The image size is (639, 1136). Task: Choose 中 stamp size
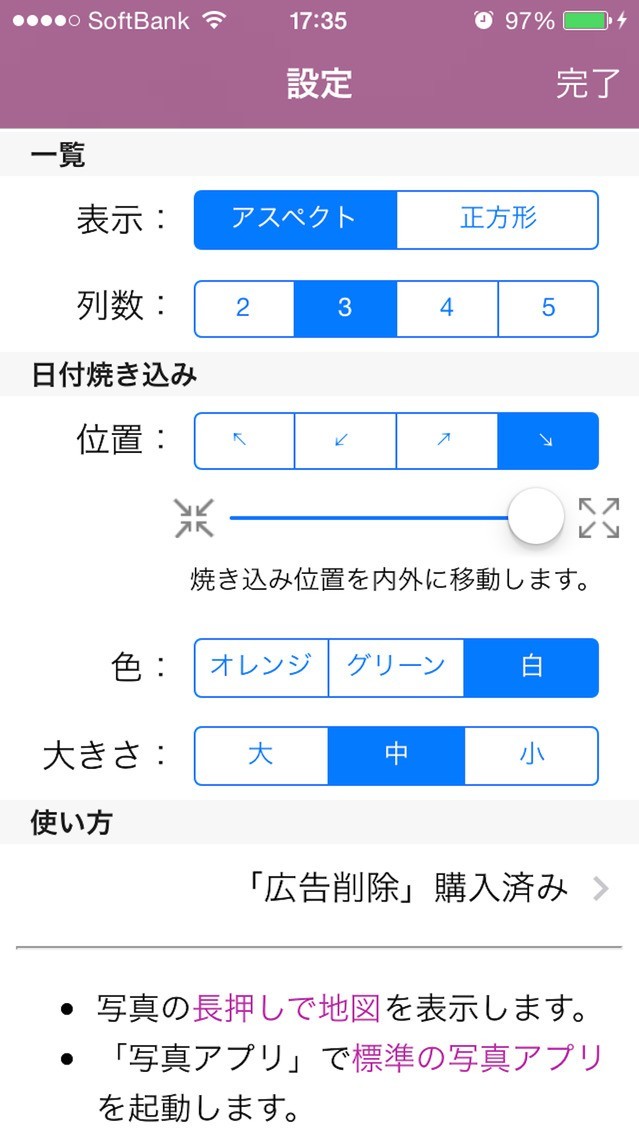click(396, 755)
